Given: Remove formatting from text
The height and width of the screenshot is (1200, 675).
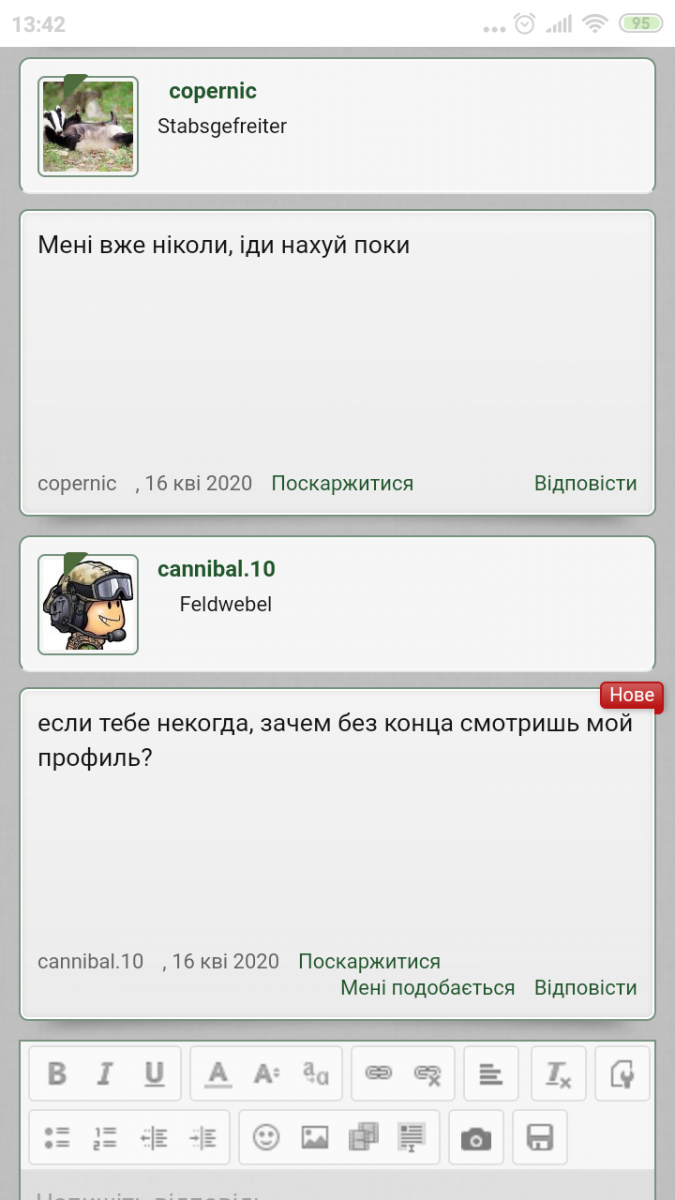Looking at the screenshot, I should click(x=558, y=1074).
